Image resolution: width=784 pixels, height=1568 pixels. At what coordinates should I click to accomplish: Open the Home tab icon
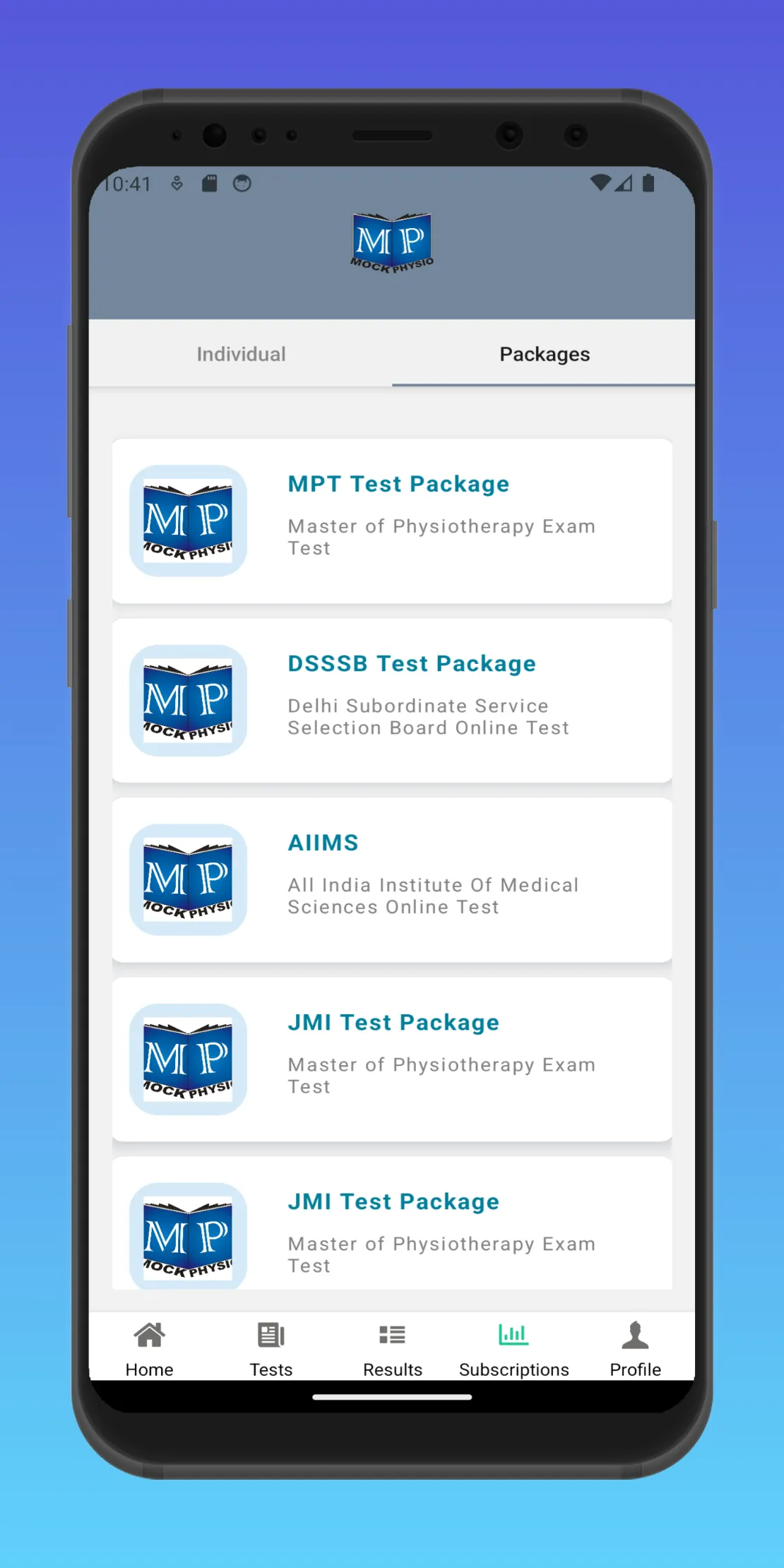149,1334
